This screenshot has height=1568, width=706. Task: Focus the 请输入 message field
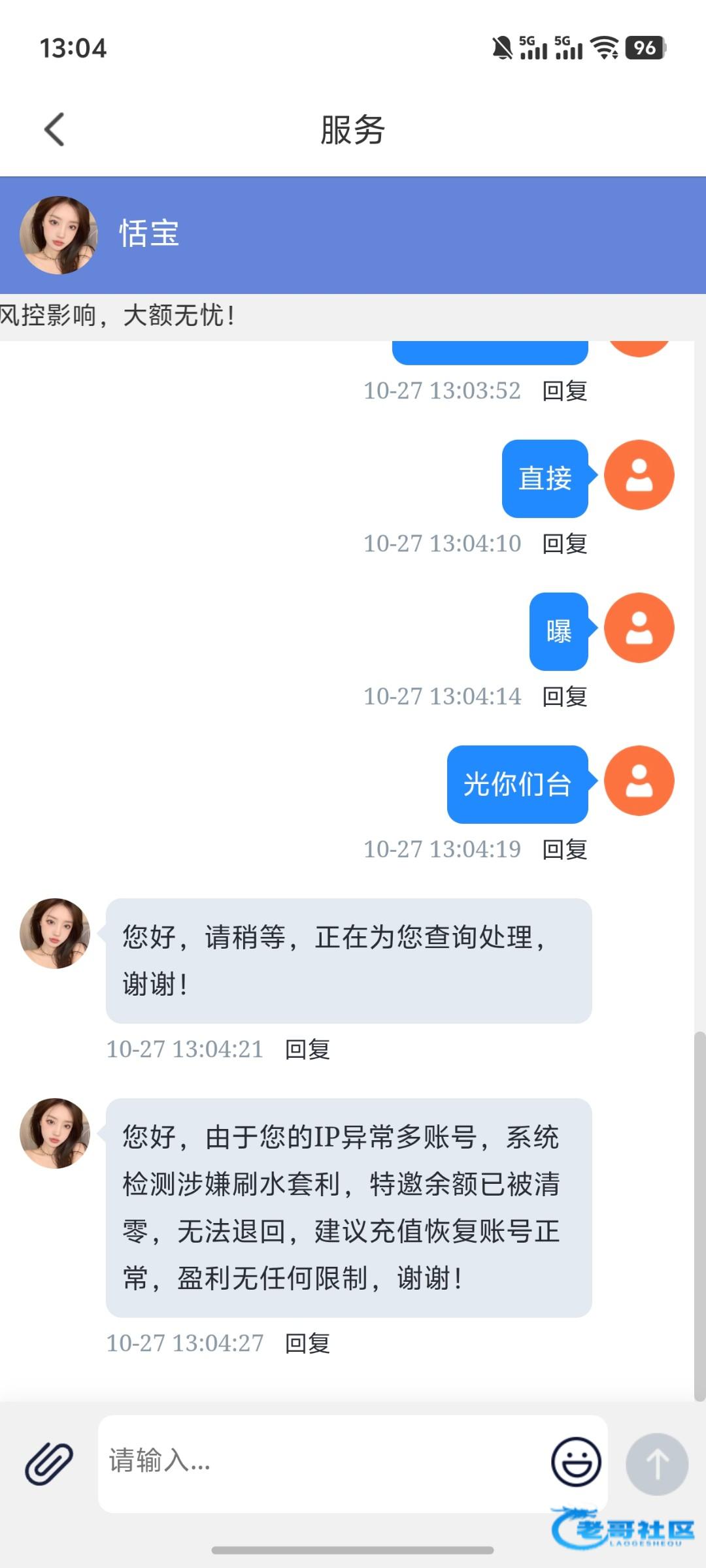point(320,1462)
